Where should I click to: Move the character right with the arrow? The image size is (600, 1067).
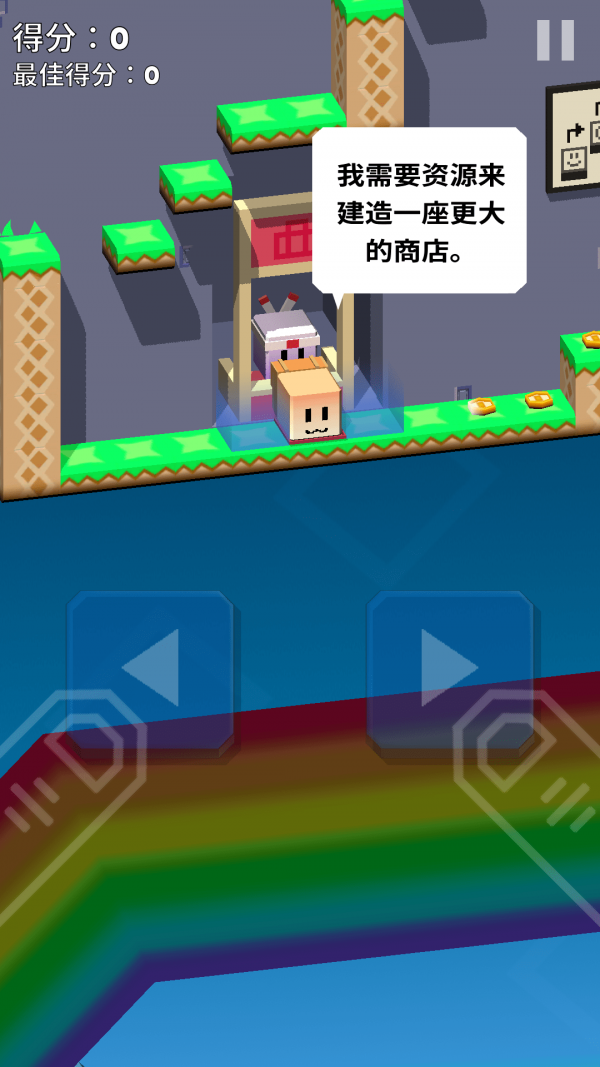point(449,667)
